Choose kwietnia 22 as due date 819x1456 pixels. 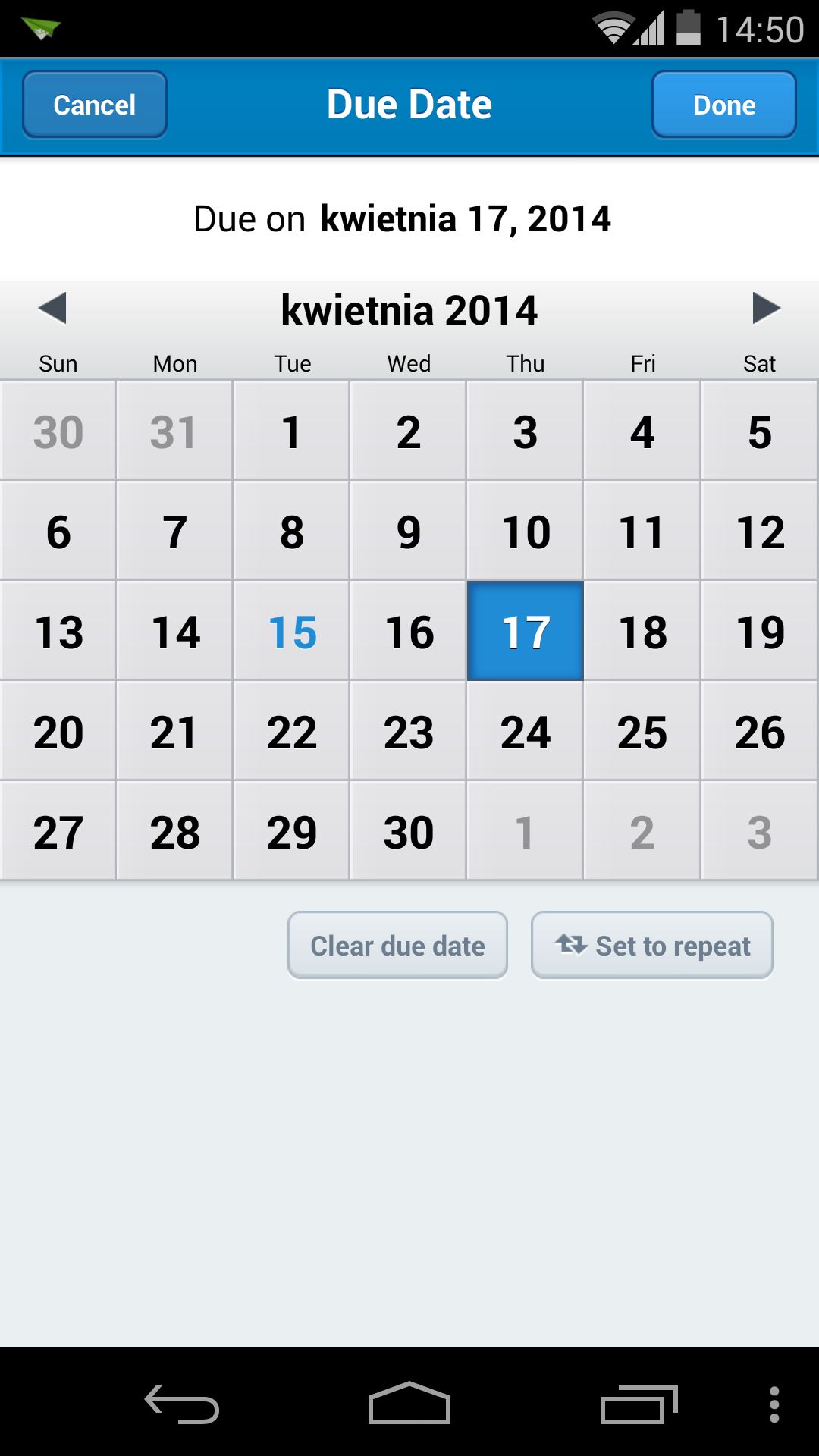tap(292, 731)
